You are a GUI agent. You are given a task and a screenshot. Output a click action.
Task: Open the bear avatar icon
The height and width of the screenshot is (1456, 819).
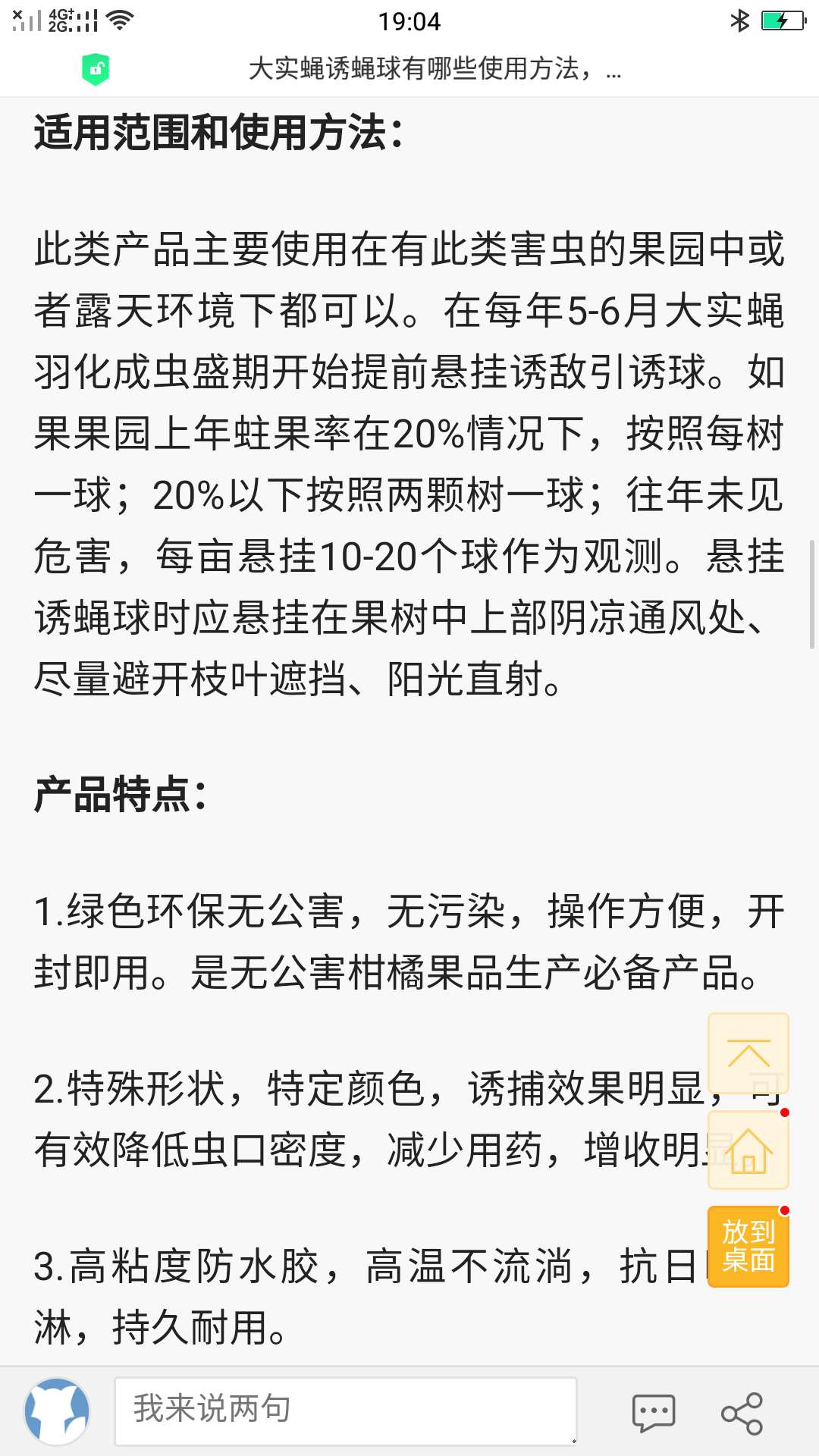click(58, 1411)
